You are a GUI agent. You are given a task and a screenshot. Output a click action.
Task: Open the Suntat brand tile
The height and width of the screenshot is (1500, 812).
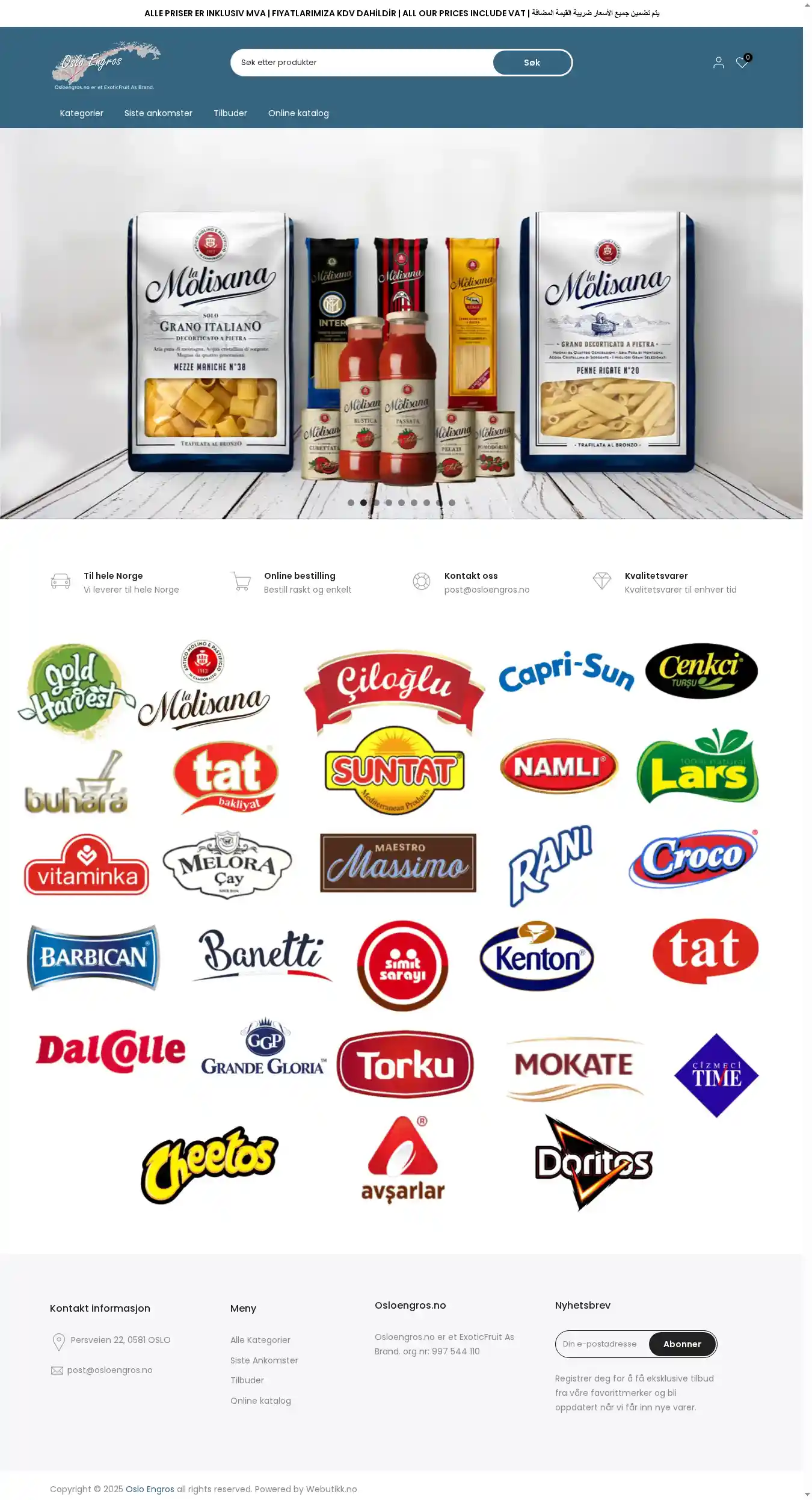click(x=394, y=770)
